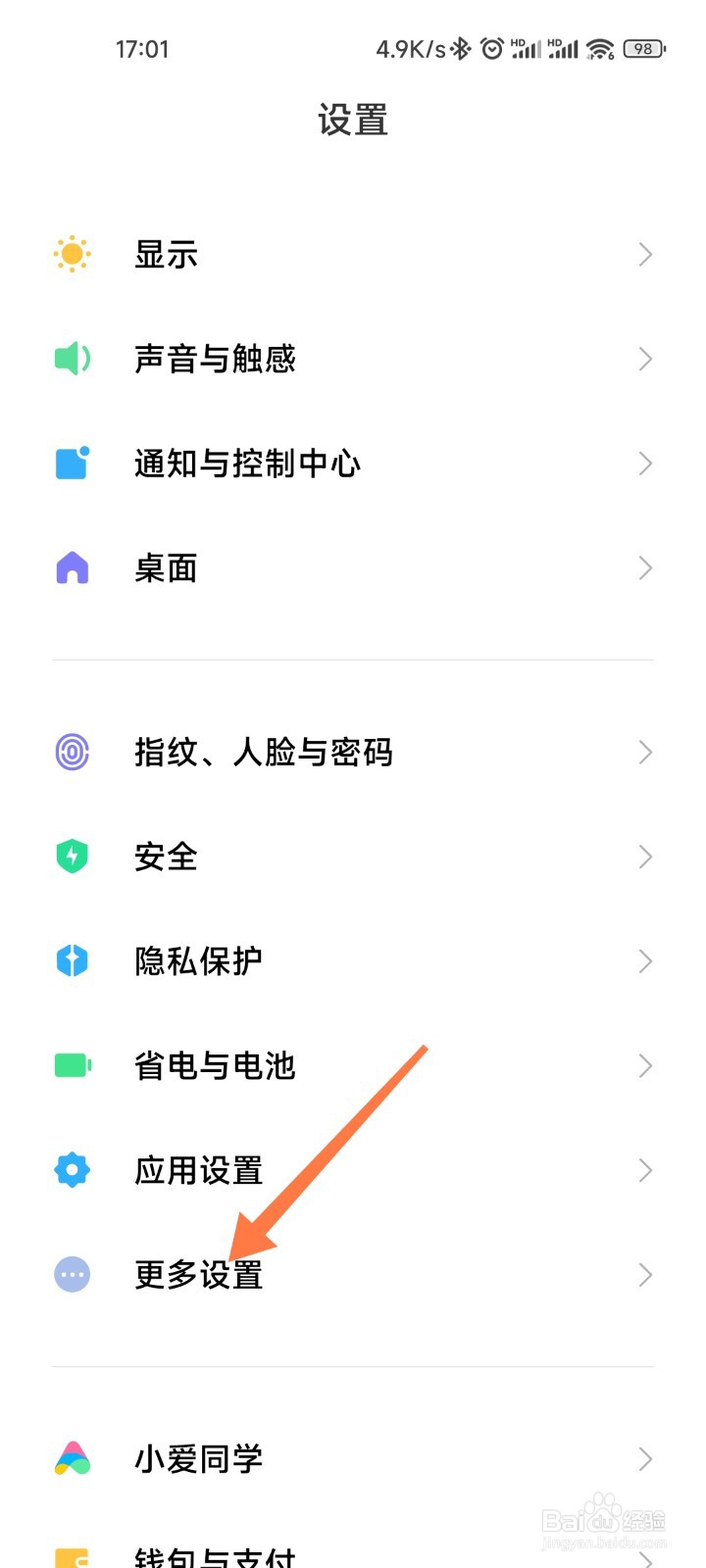The width and height of the screenshot is (706, 1568).
Task: Open the Security (安全) shield icon
Action: coord(72,857)
